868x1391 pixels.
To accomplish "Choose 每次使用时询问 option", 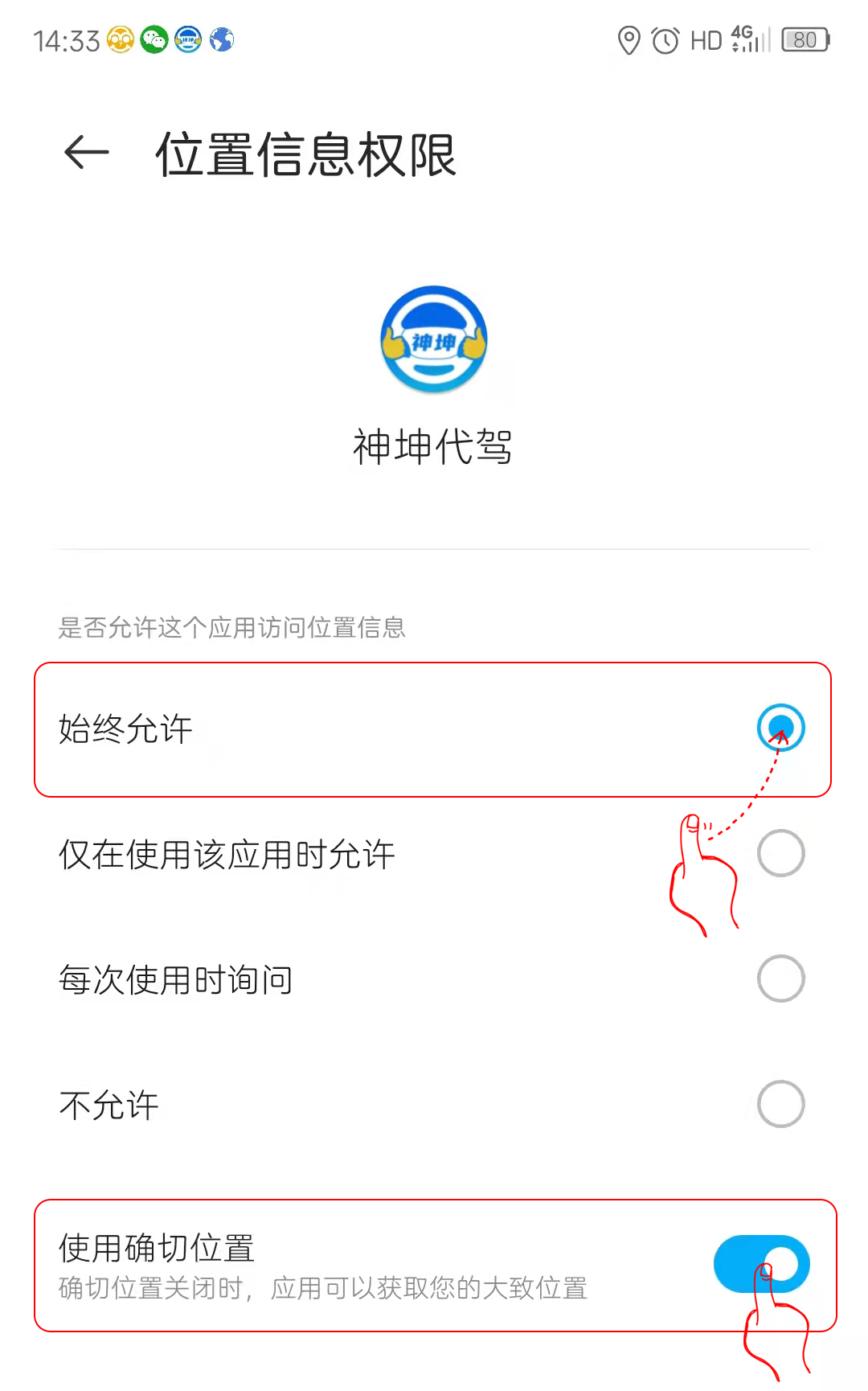I will pyautogui.click(x=780, y=979).
